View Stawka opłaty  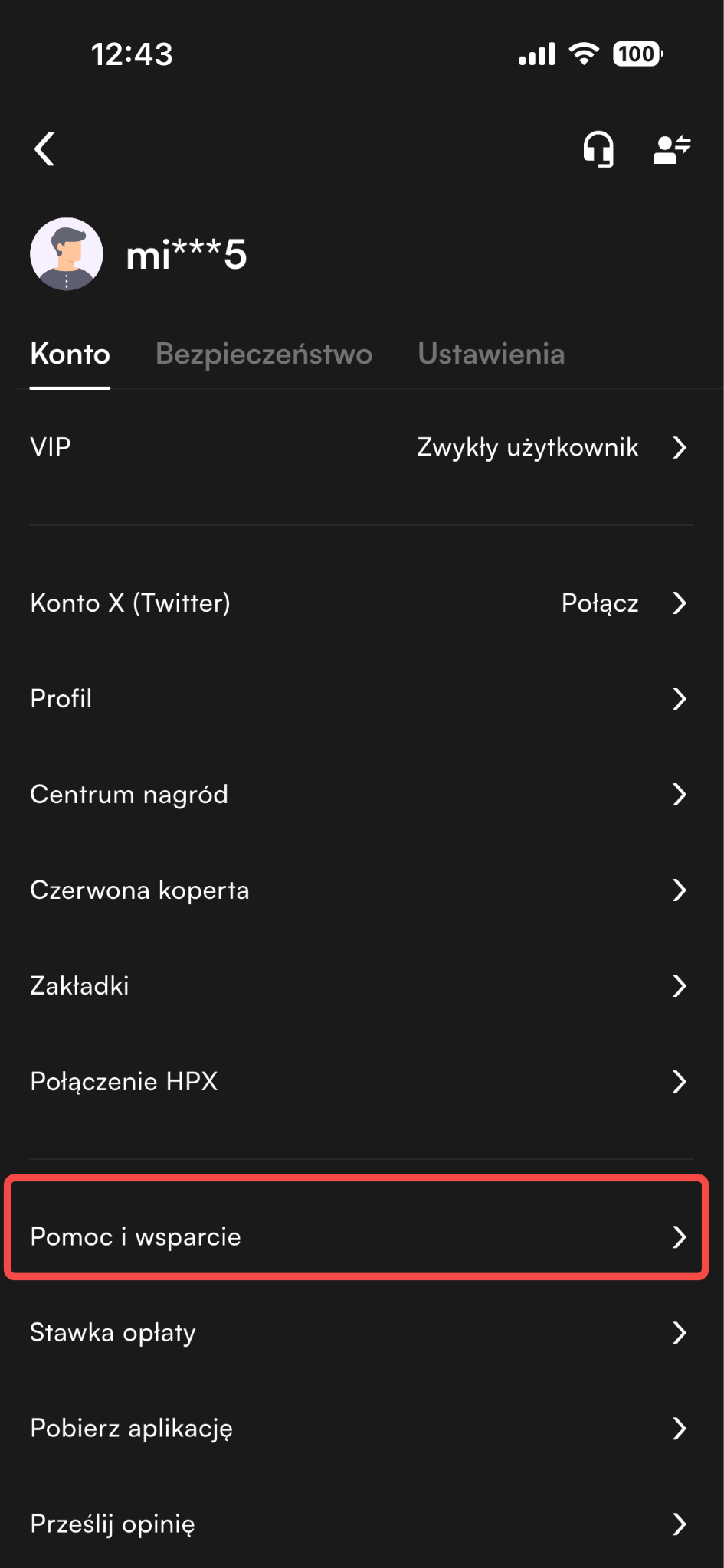click(362, 1333)
